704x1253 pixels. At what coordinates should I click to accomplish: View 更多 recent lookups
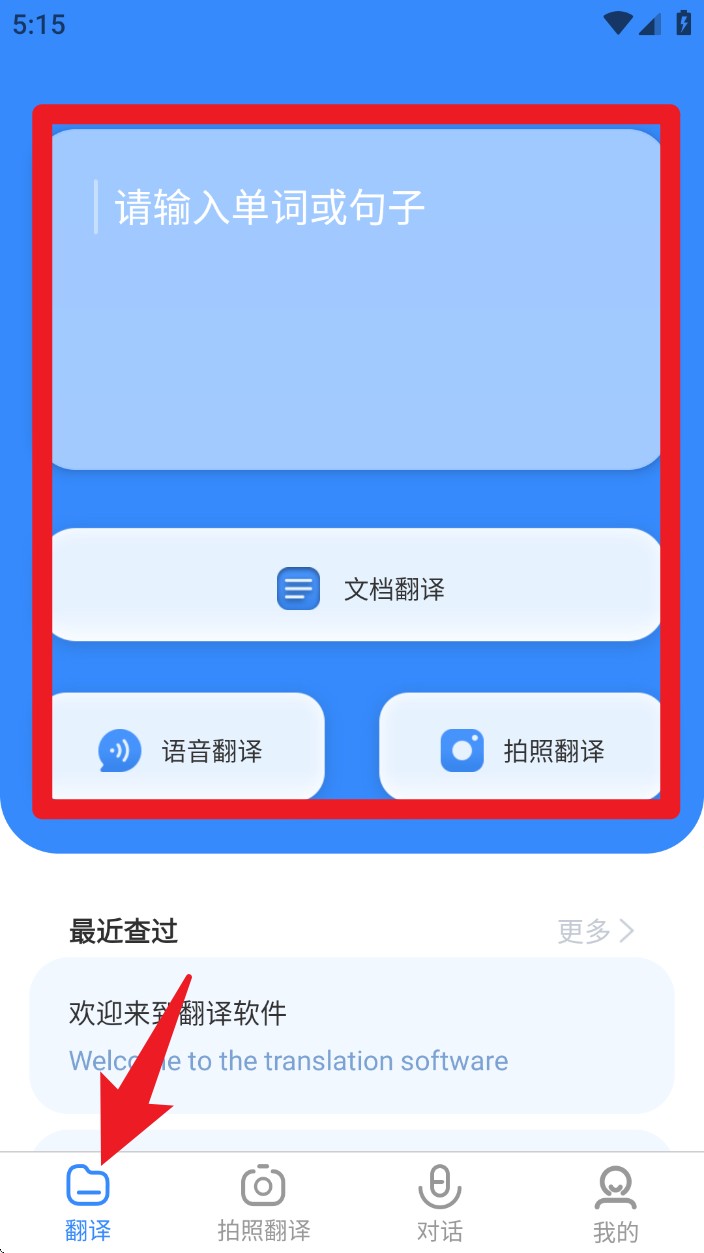pyautogui.click(x=596, y=931)
